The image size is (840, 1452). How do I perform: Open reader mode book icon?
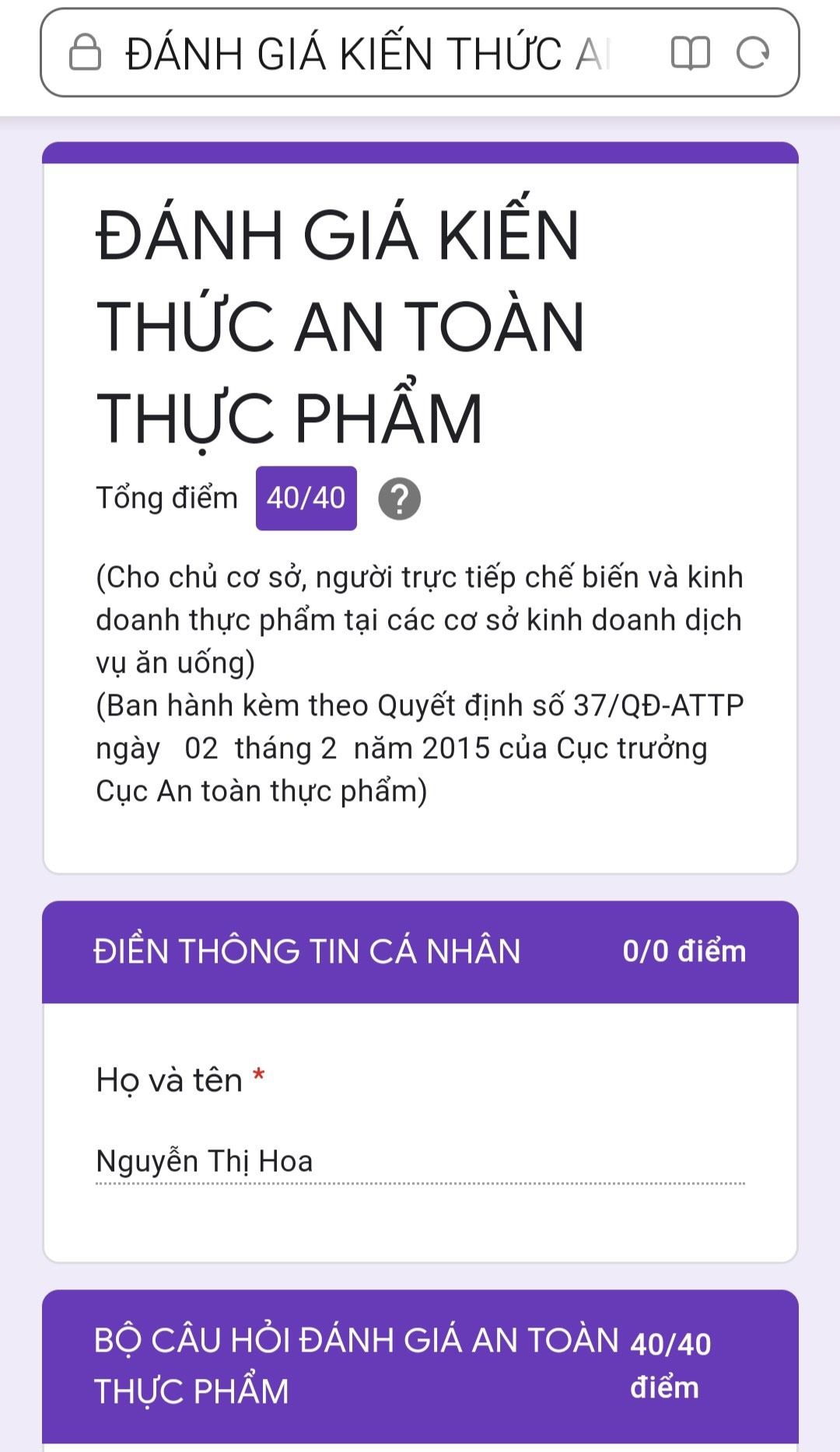[690, 53]
